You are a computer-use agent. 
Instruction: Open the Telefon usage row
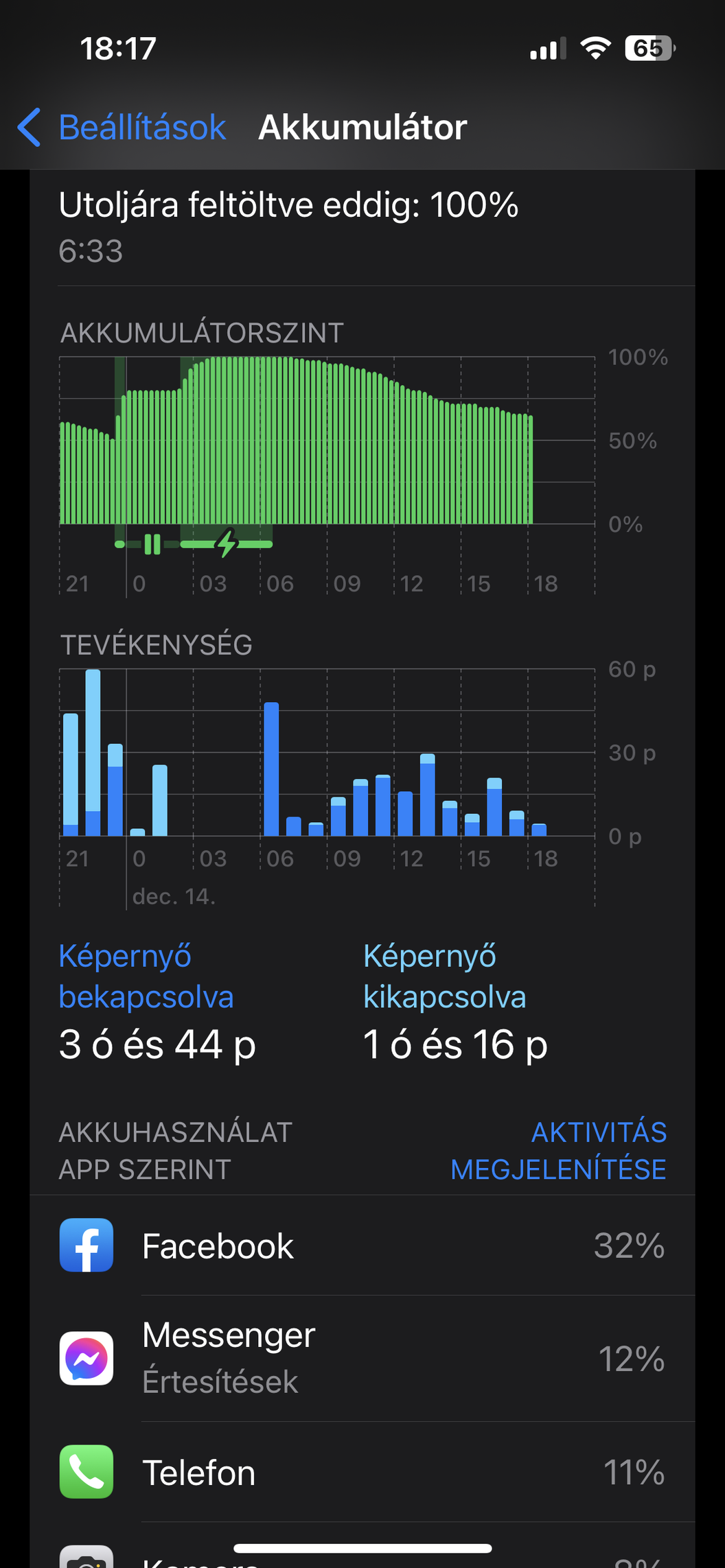362,1472
